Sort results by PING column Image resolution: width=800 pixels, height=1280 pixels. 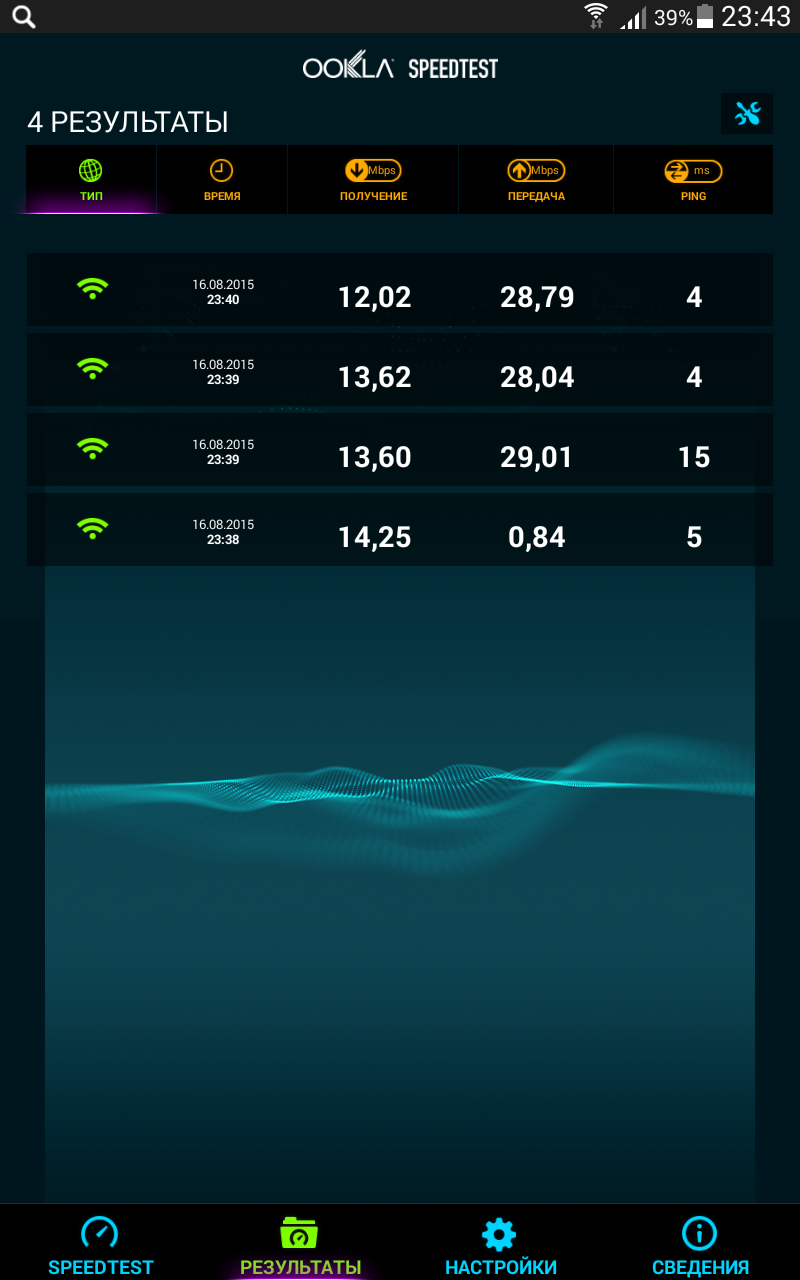693,180
